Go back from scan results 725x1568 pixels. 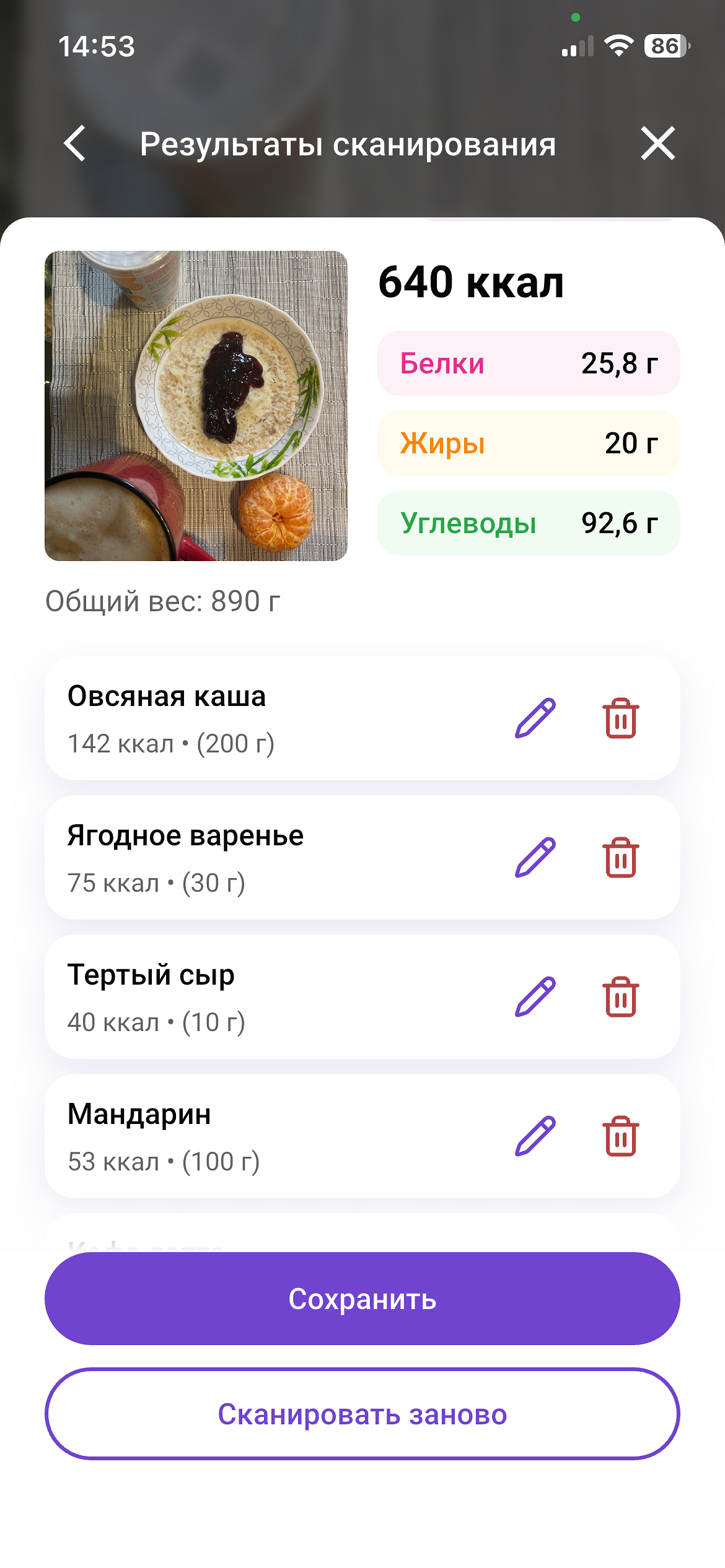coord(75,144)
